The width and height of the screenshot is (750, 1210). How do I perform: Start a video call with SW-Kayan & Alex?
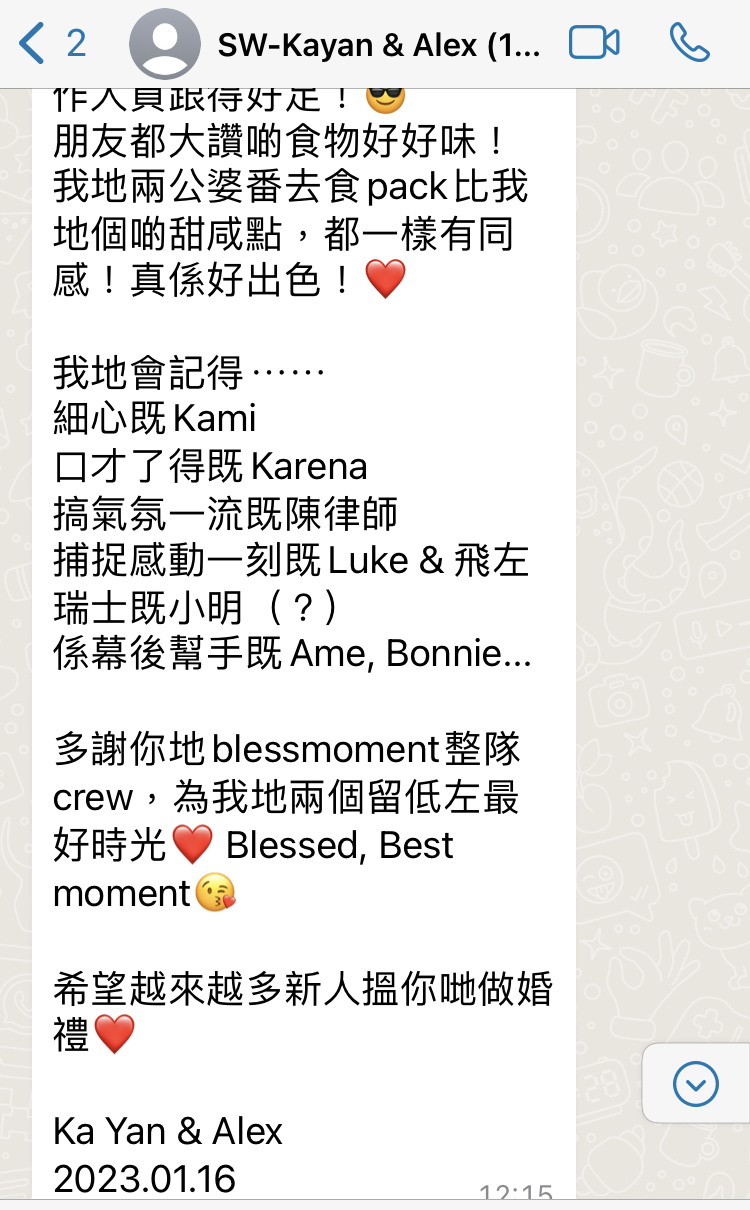pos(594,44)
